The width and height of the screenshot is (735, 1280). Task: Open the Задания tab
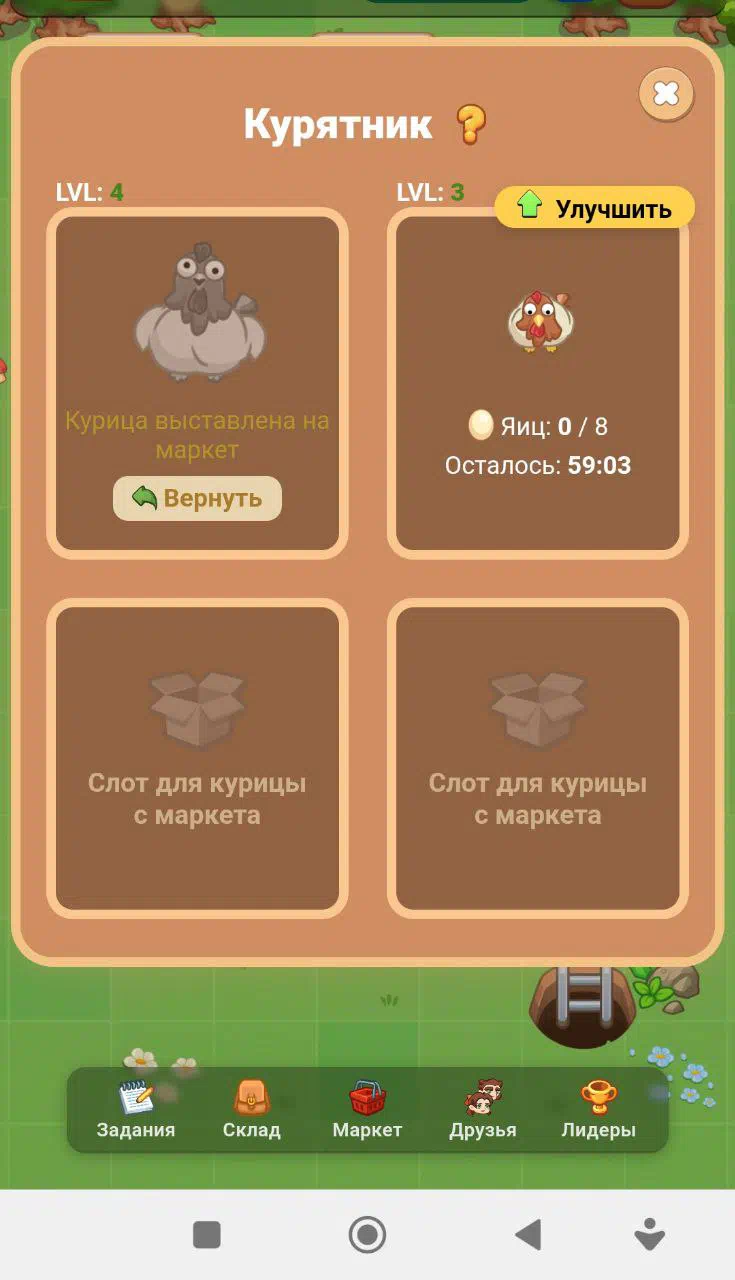point(136,1110)
